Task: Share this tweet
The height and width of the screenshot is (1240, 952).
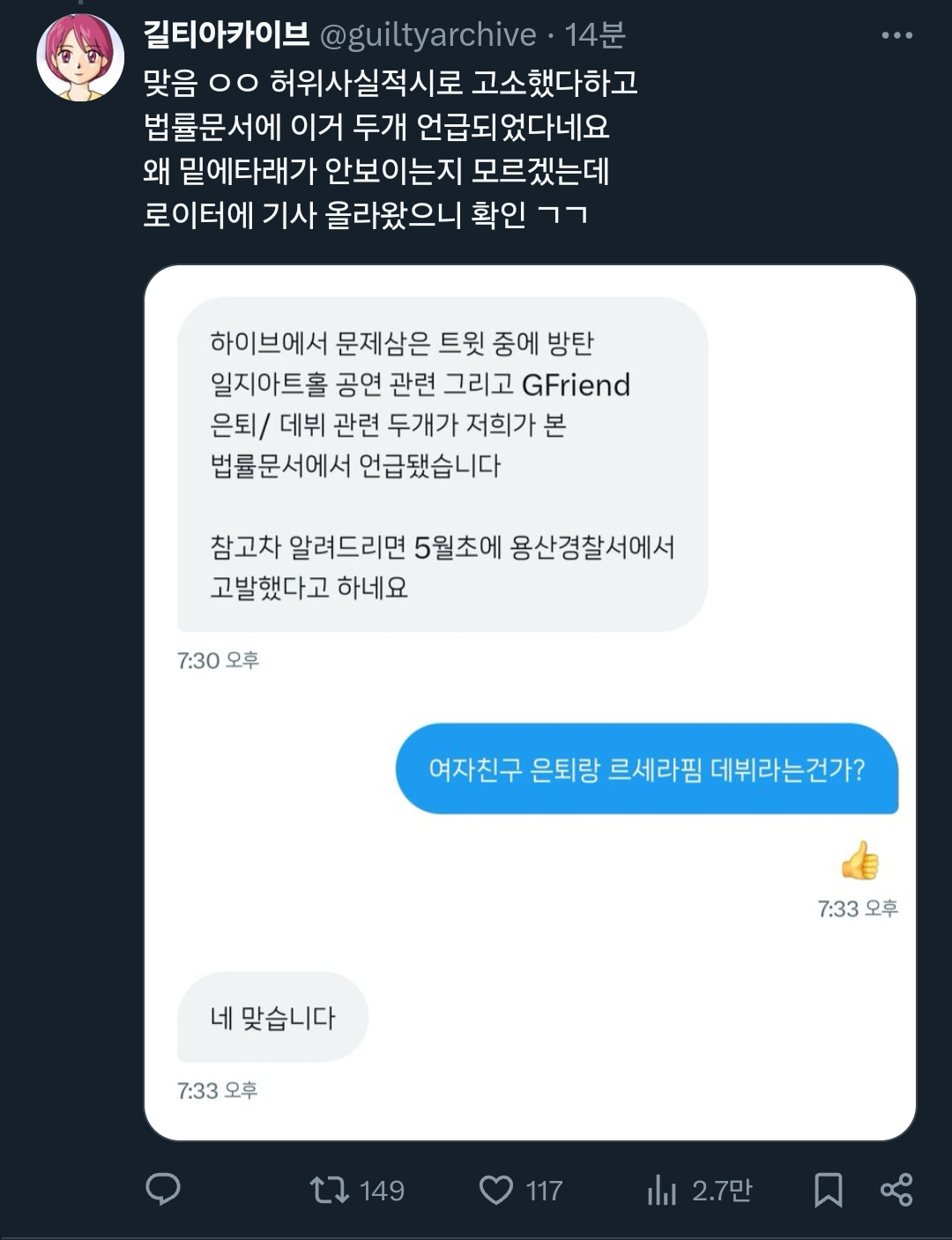Action: point(896,1190)
